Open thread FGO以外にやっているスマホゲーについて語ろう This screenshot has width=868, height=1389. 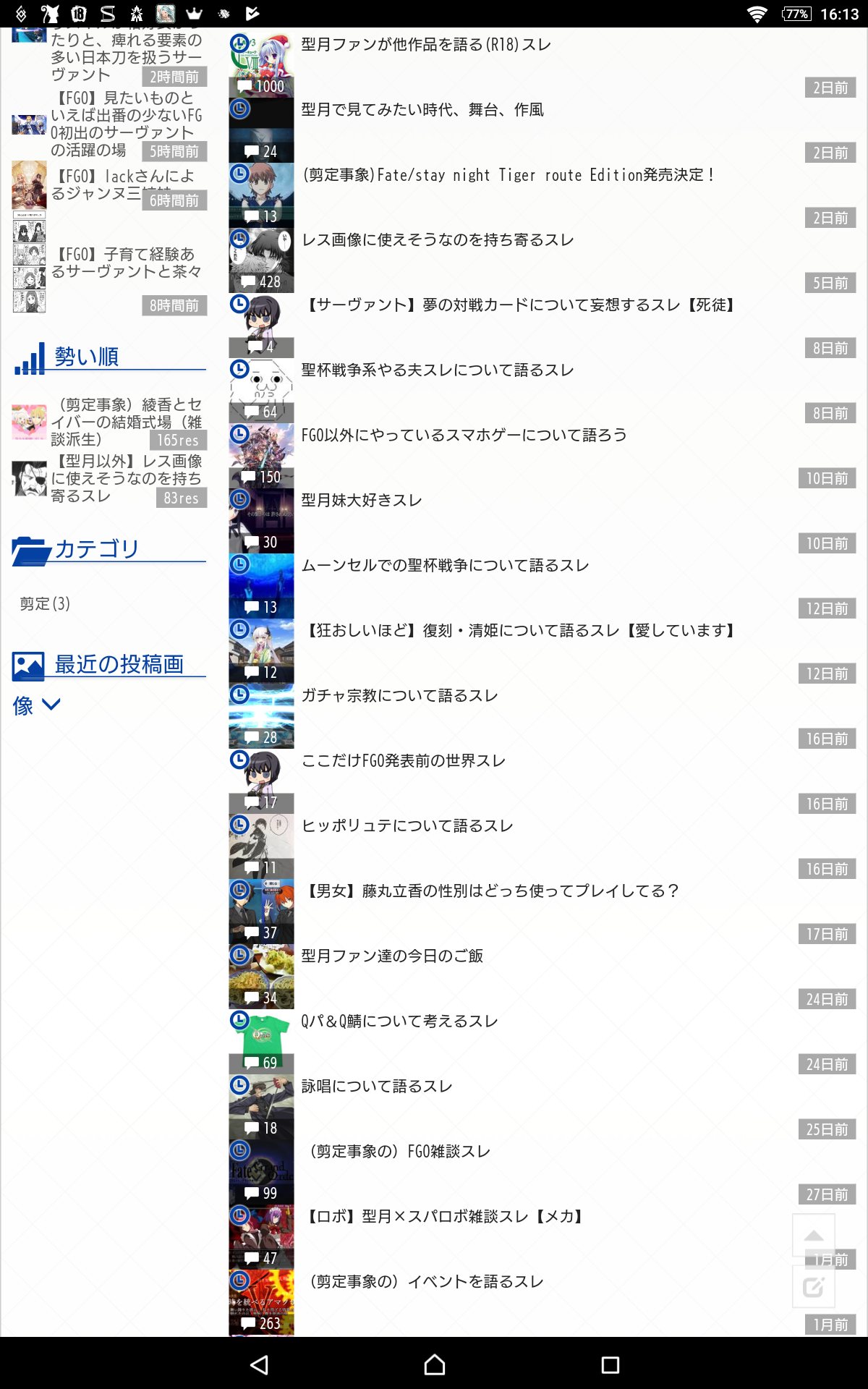(464, 436)
